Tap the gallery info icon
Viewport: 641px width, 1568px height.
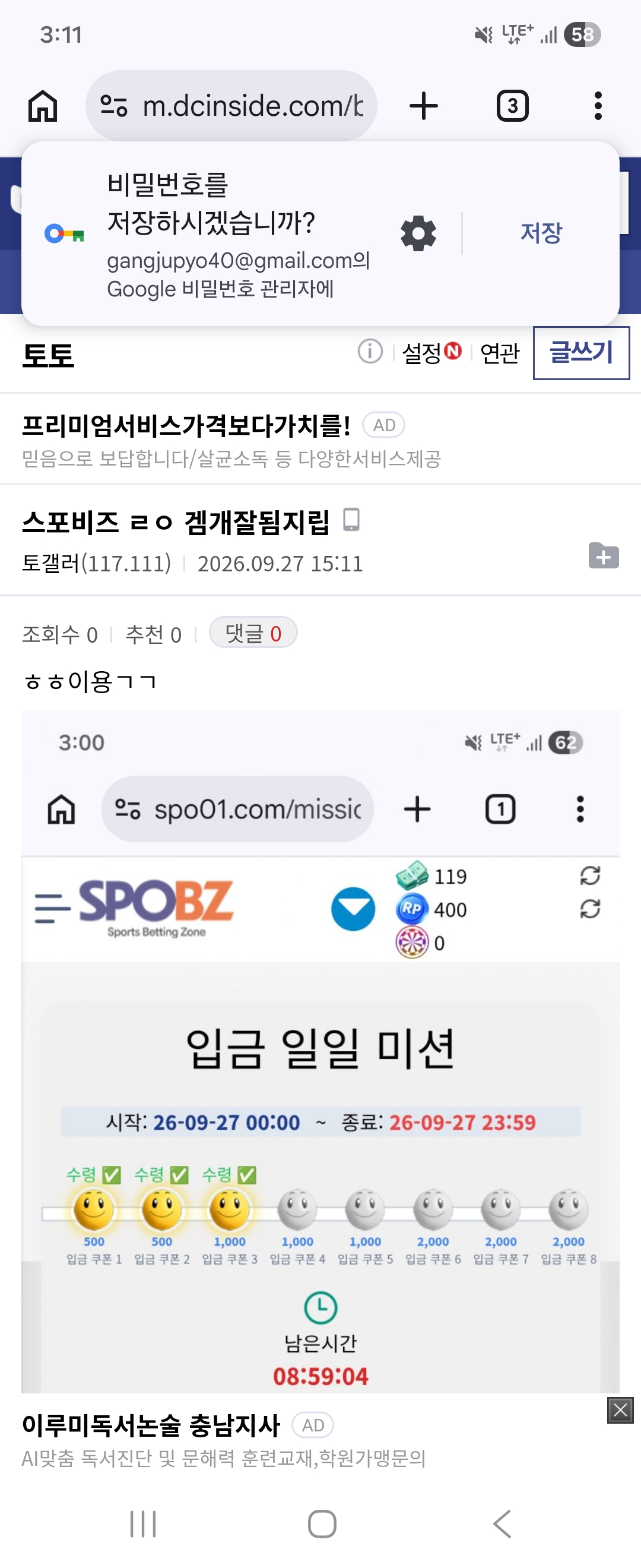pyautogui.click(x=370, y=351)
